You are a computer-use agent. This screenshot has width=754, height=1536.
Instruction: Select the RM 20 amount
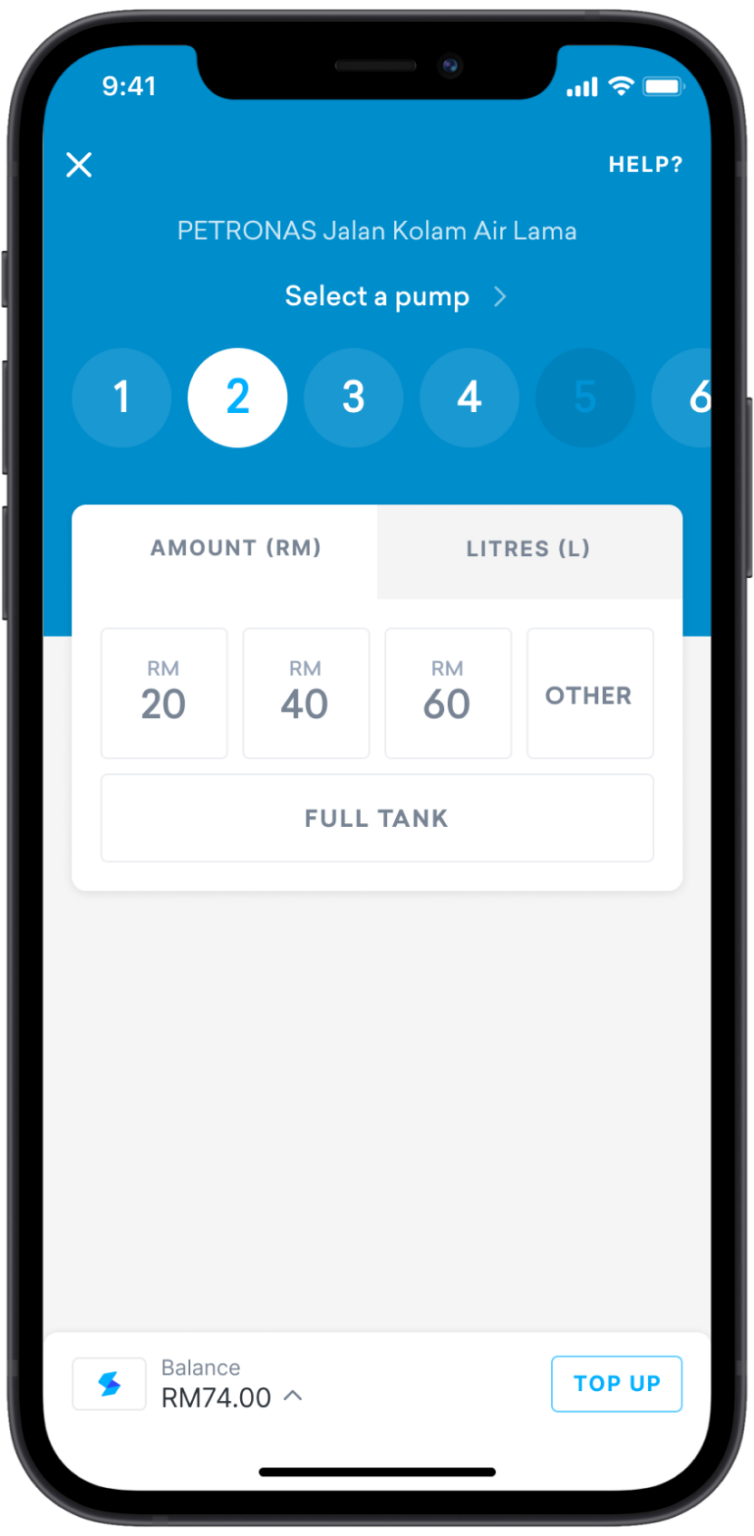point(164,693)
